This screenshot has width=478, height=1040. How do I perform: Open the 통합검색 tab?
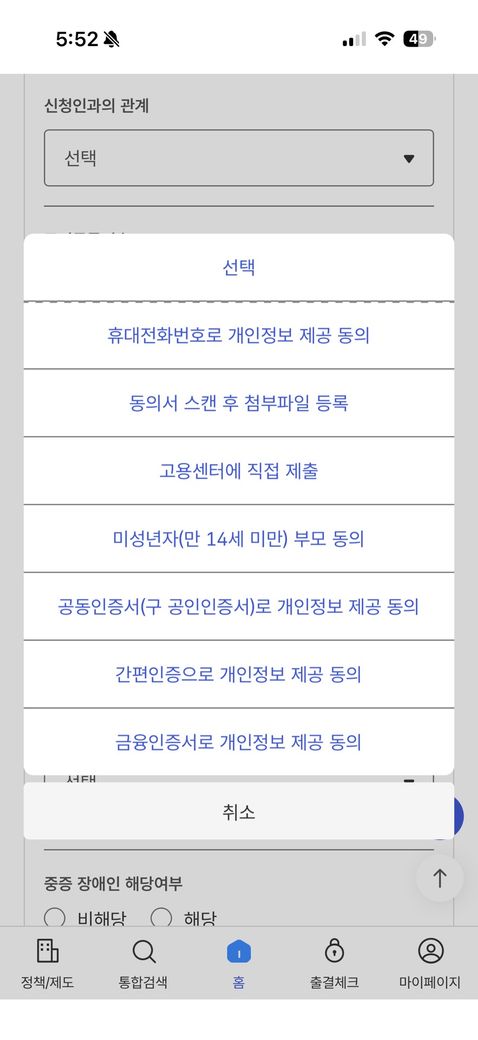click(x=143, y=964)
